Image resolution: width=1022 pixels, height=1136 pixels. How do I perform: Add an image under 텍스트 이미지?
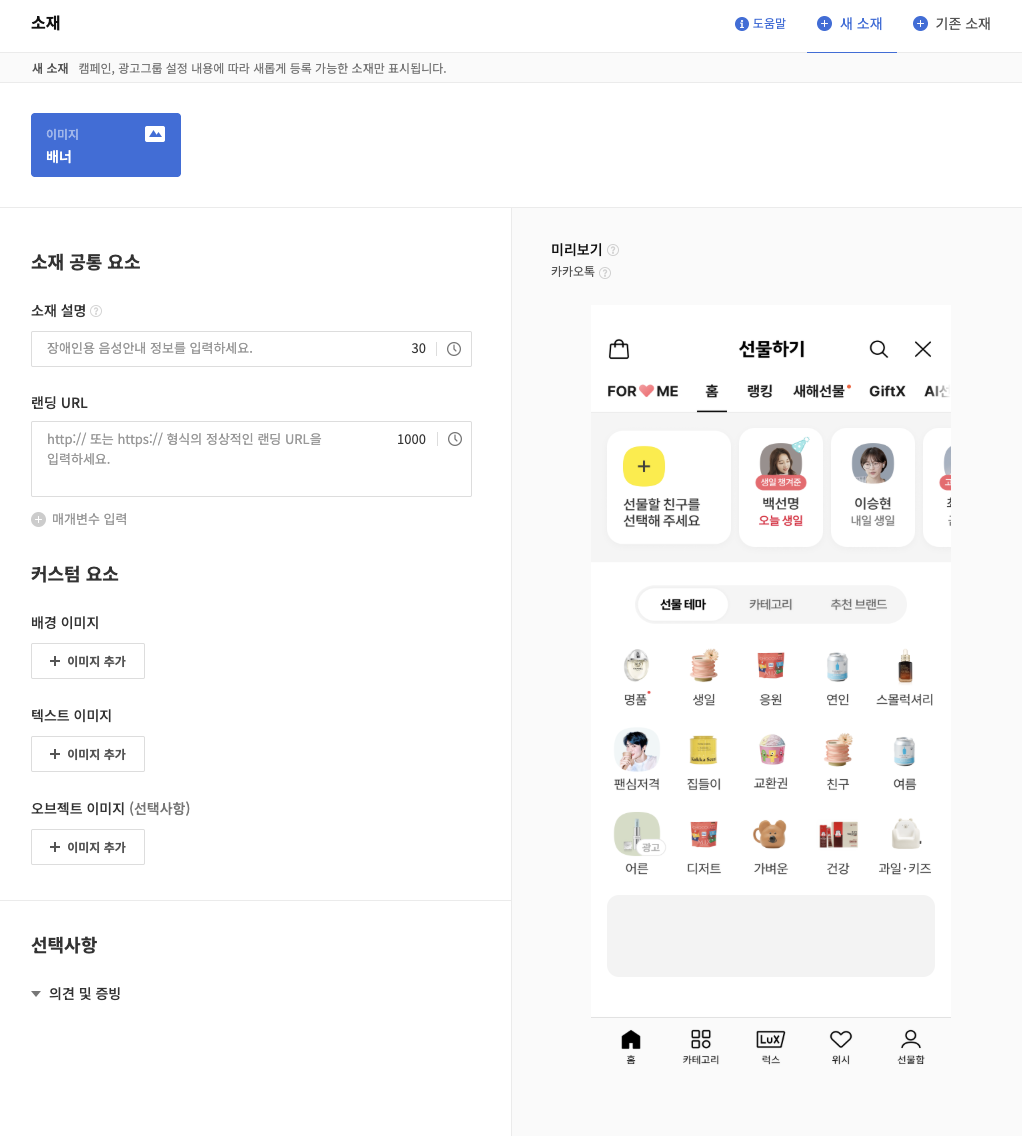pyautogui.click(x=88, y=754)
